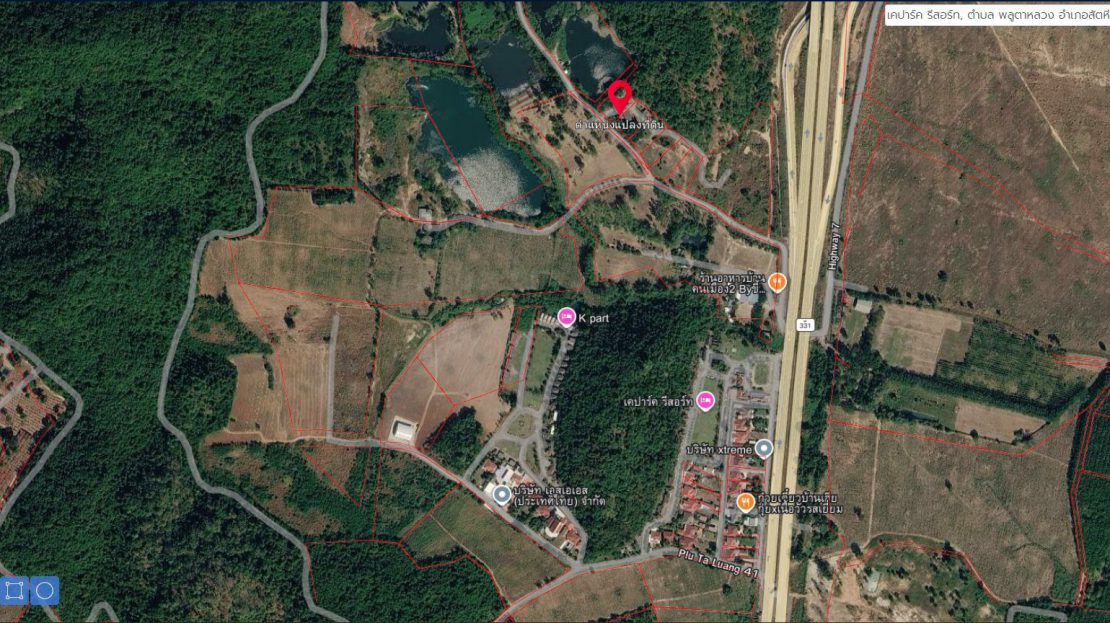Open the xtreme company place marker

click(764, 447)
